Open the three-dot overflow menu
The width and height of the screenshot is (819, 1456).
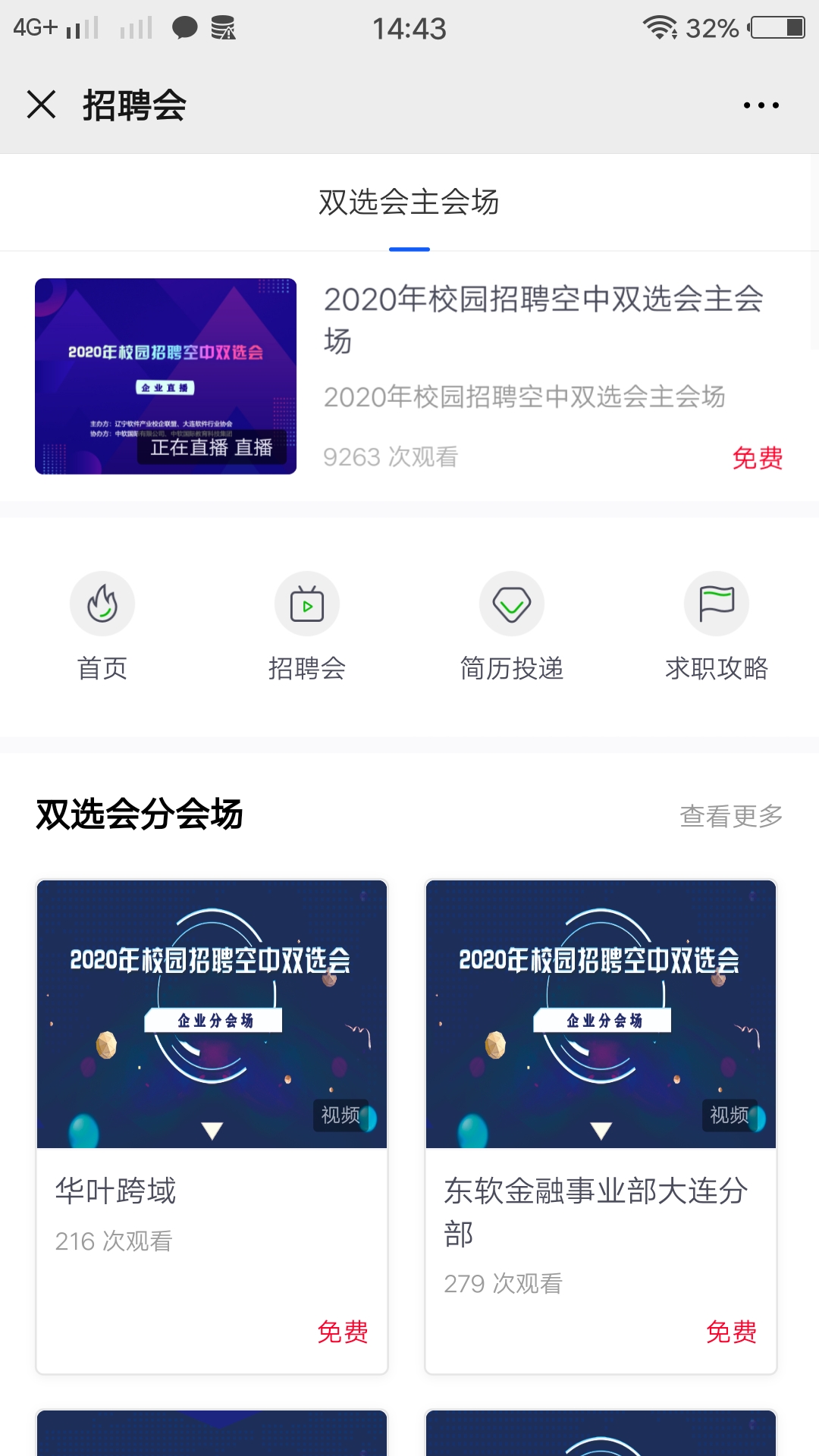pos(761,105)
